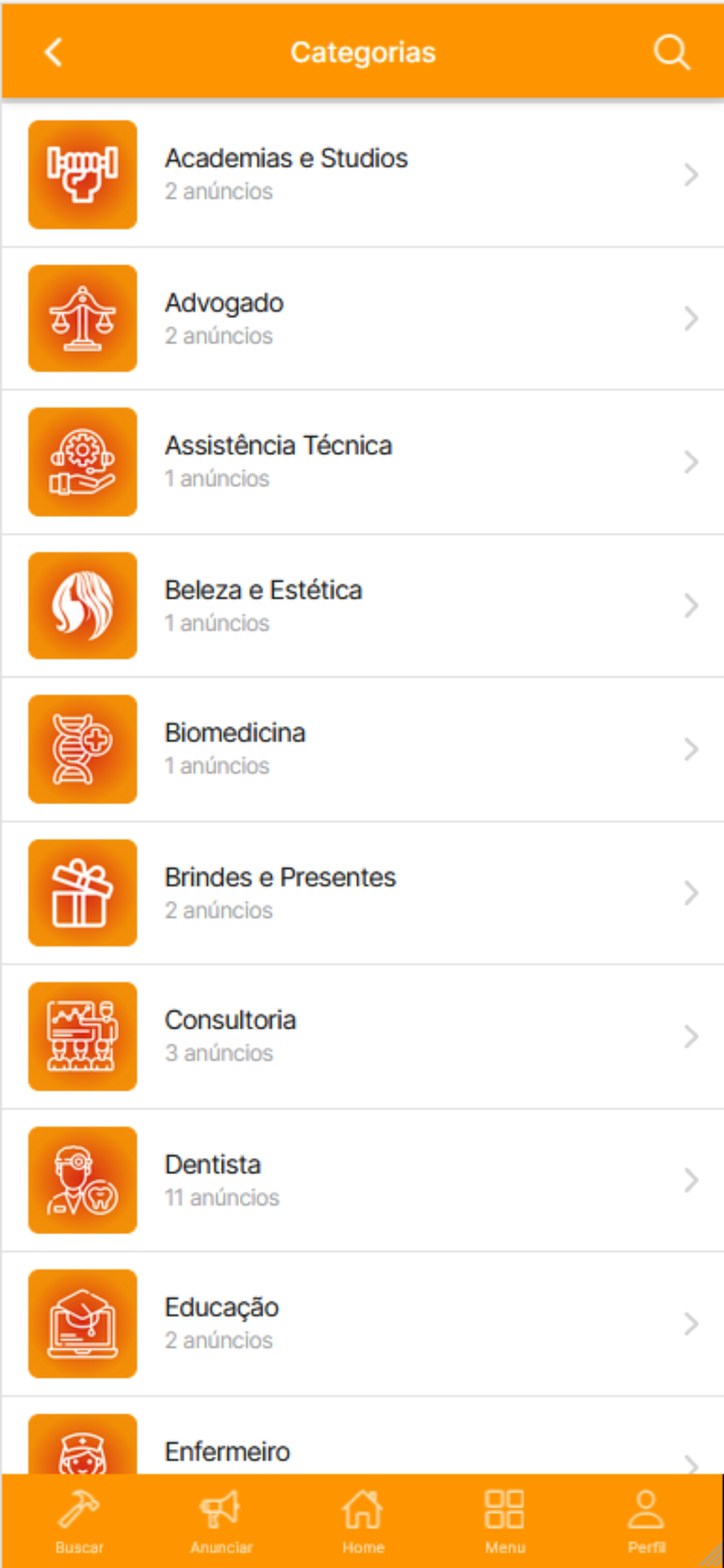Open the Academias e Studios category

click(x=362, y=174)
